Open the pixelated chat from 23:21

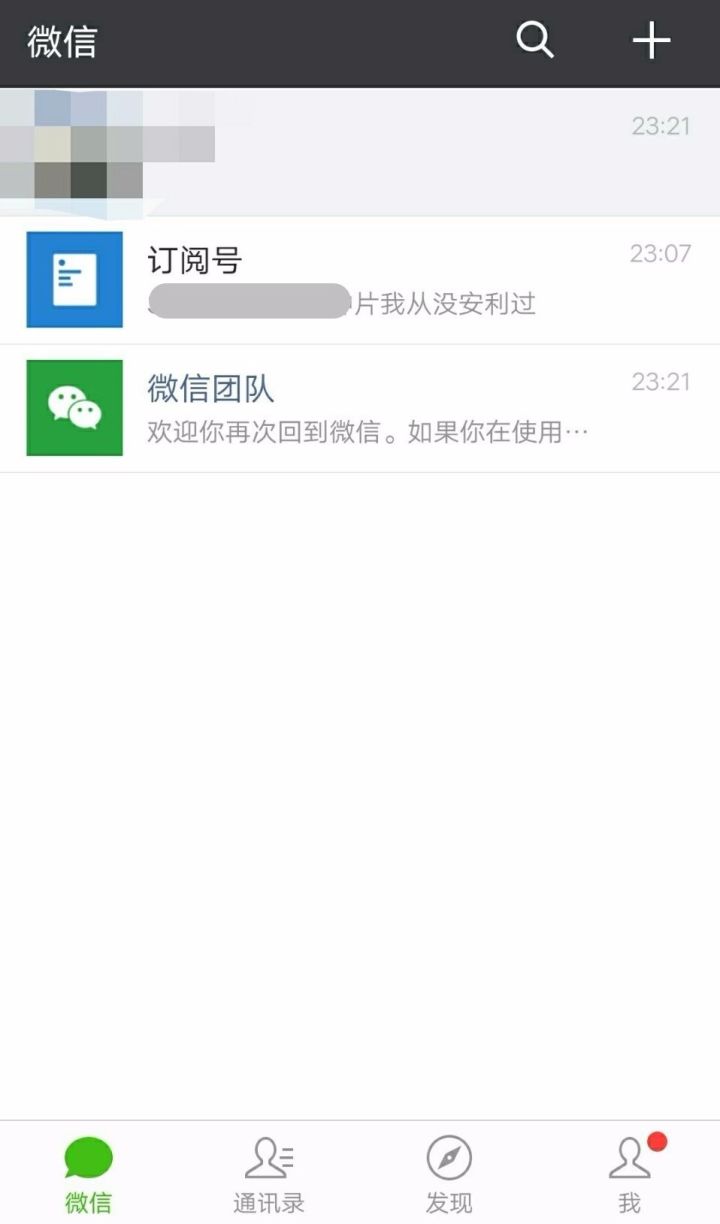click(x=360, y=152)
